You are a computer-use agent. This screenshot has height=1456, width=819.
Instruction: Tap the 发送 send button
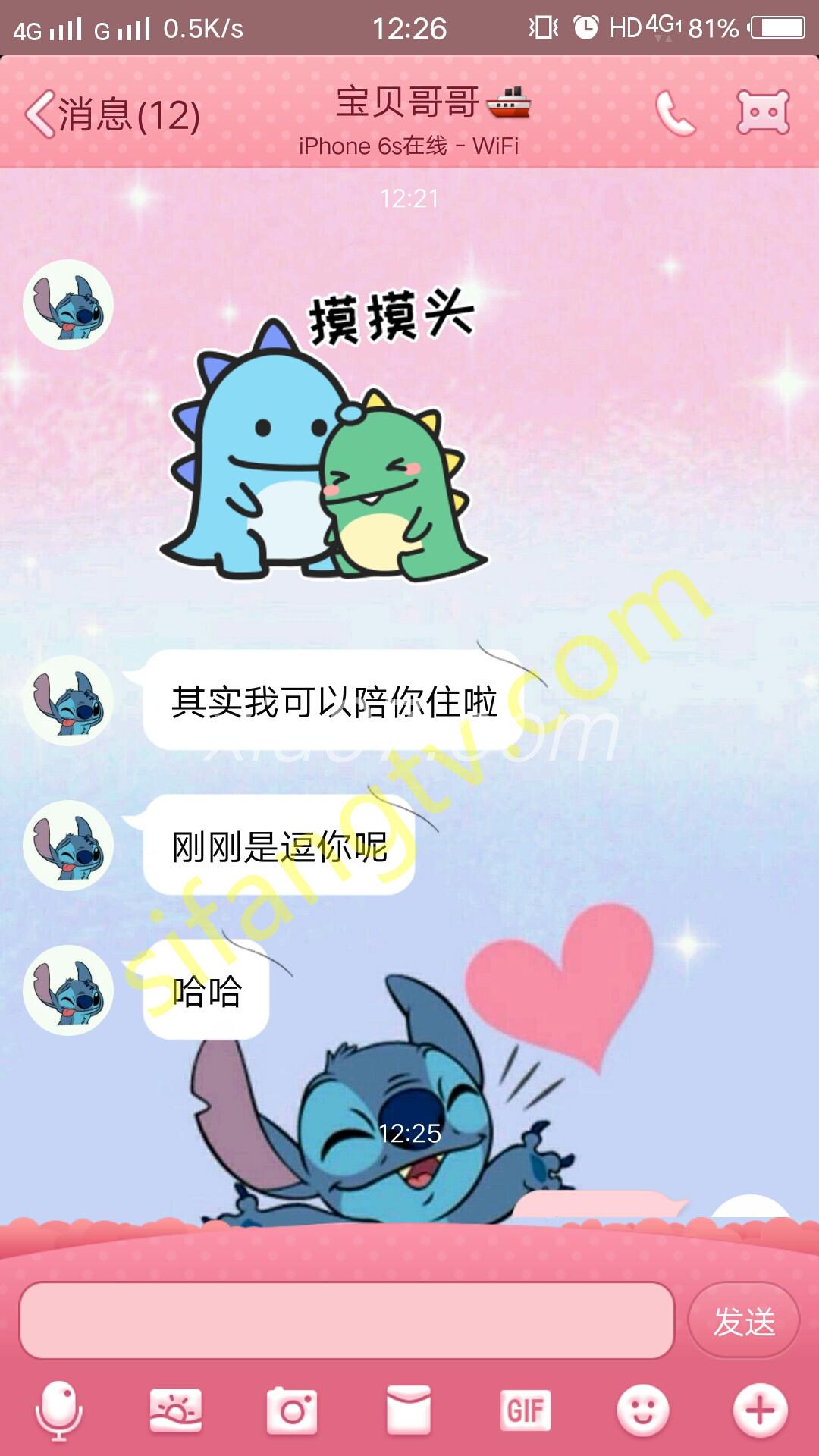[x=743, y=1321]
